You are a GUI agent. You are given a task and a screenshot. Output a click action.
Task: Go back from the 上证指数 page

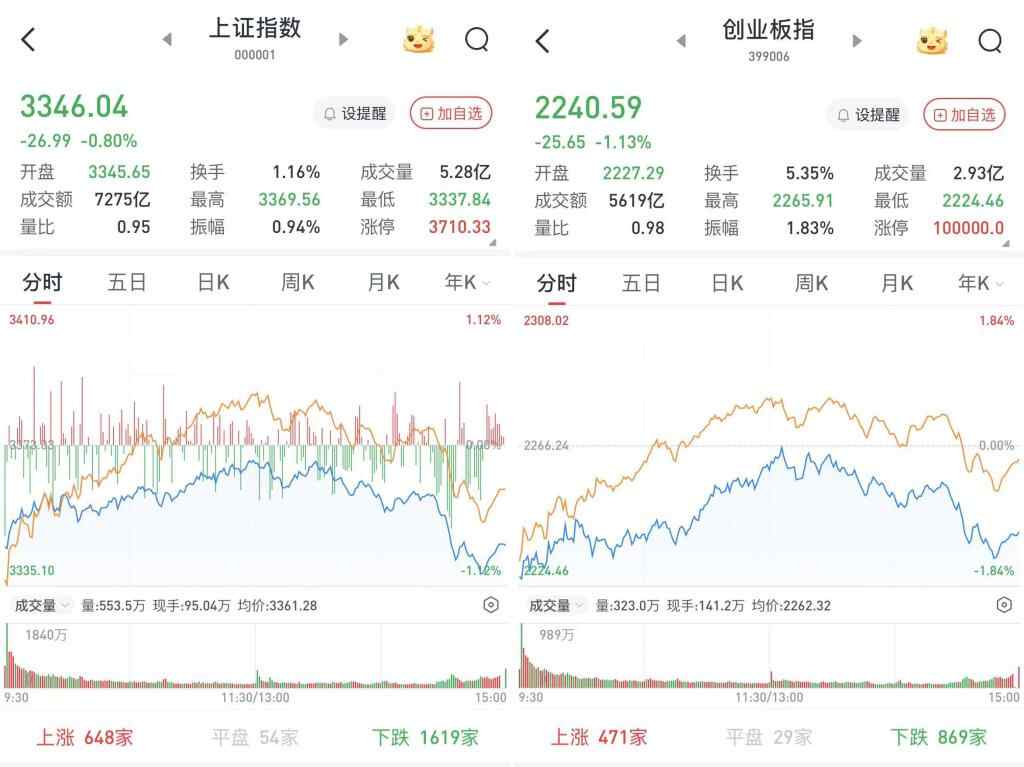click(28, 40)
